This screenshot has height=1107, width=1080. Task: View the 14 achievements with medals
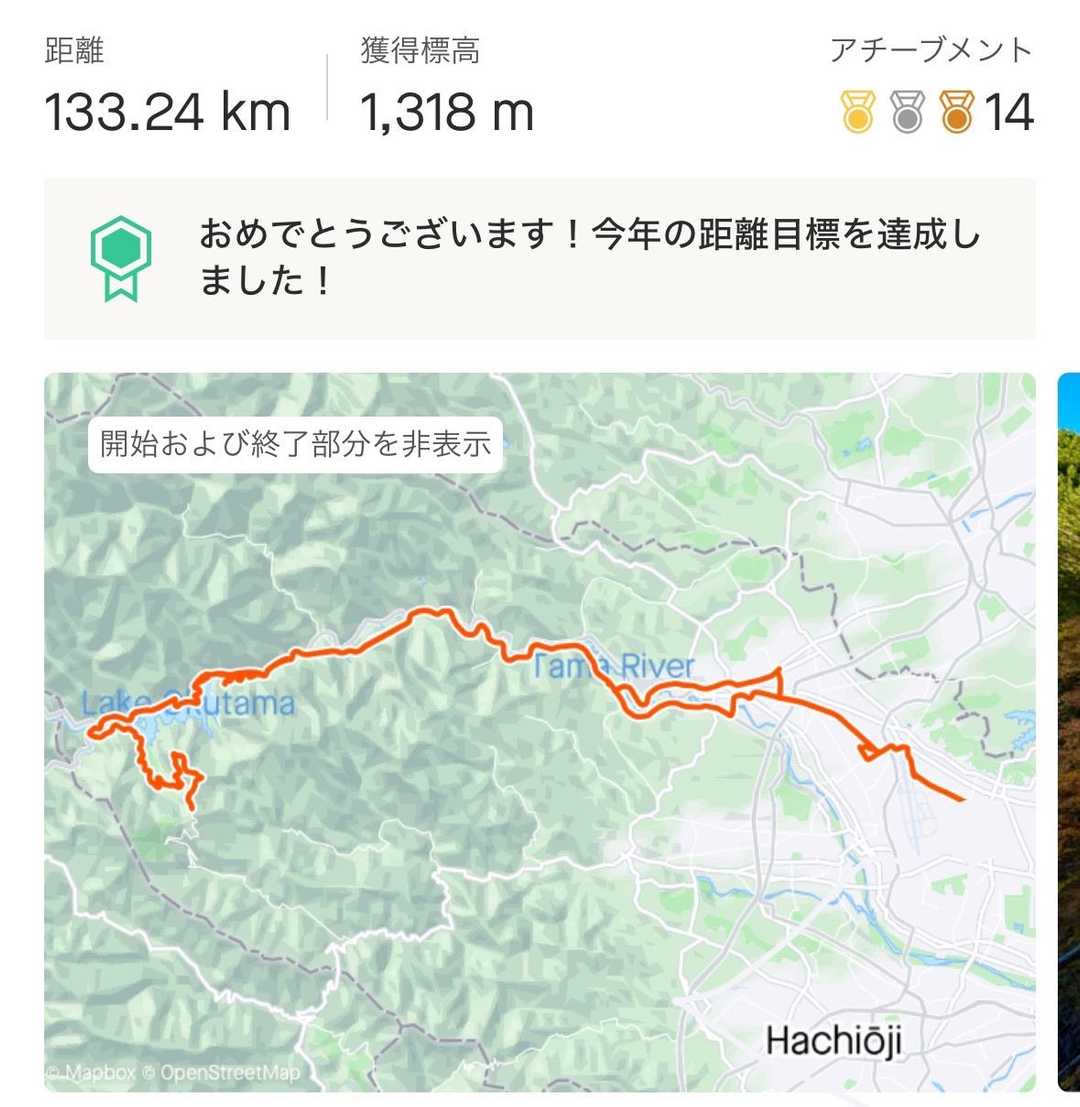pos(937,112)
